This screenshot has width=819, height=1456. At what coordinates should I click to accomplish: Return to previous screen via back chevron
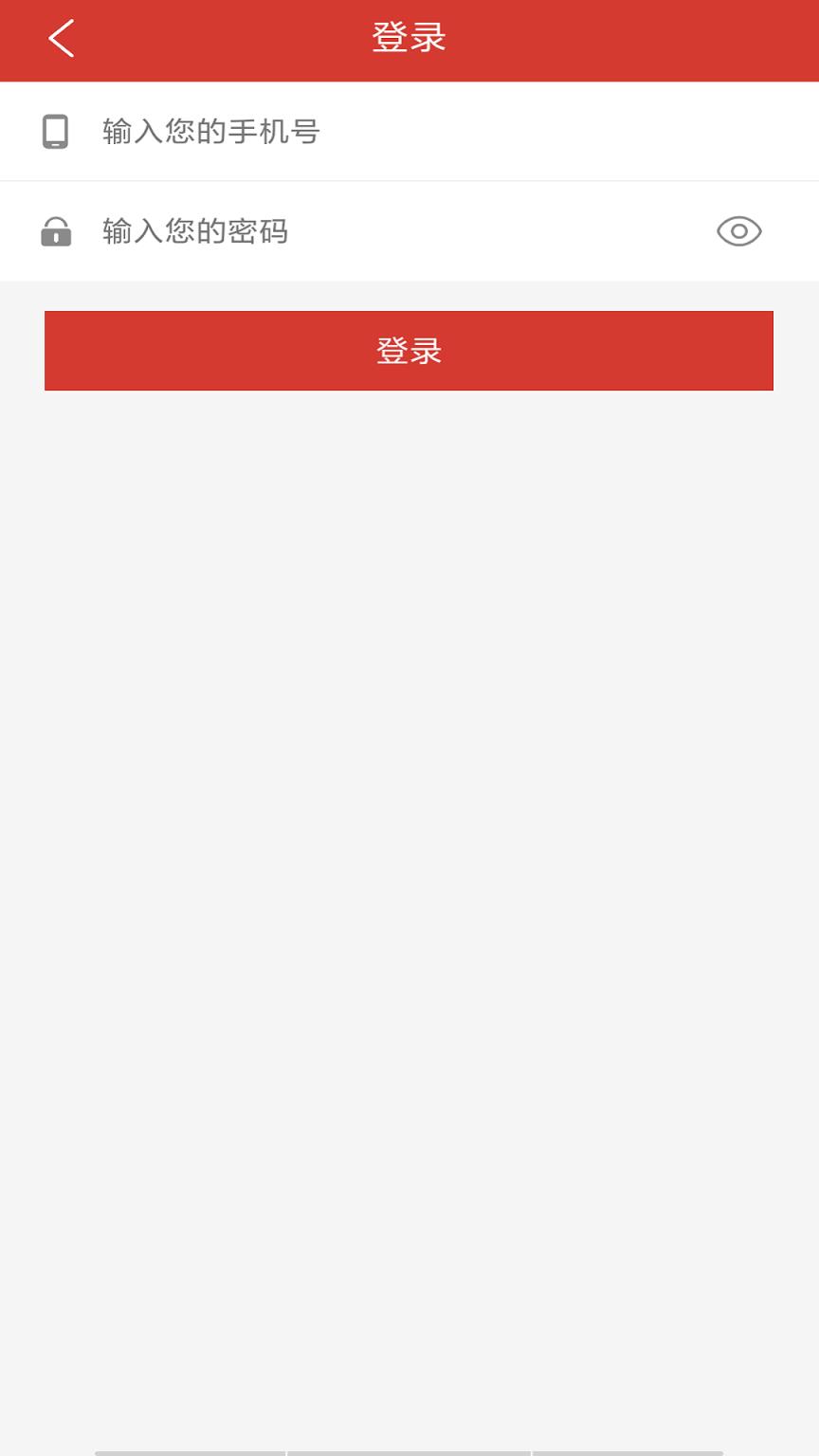click(61, 38)
